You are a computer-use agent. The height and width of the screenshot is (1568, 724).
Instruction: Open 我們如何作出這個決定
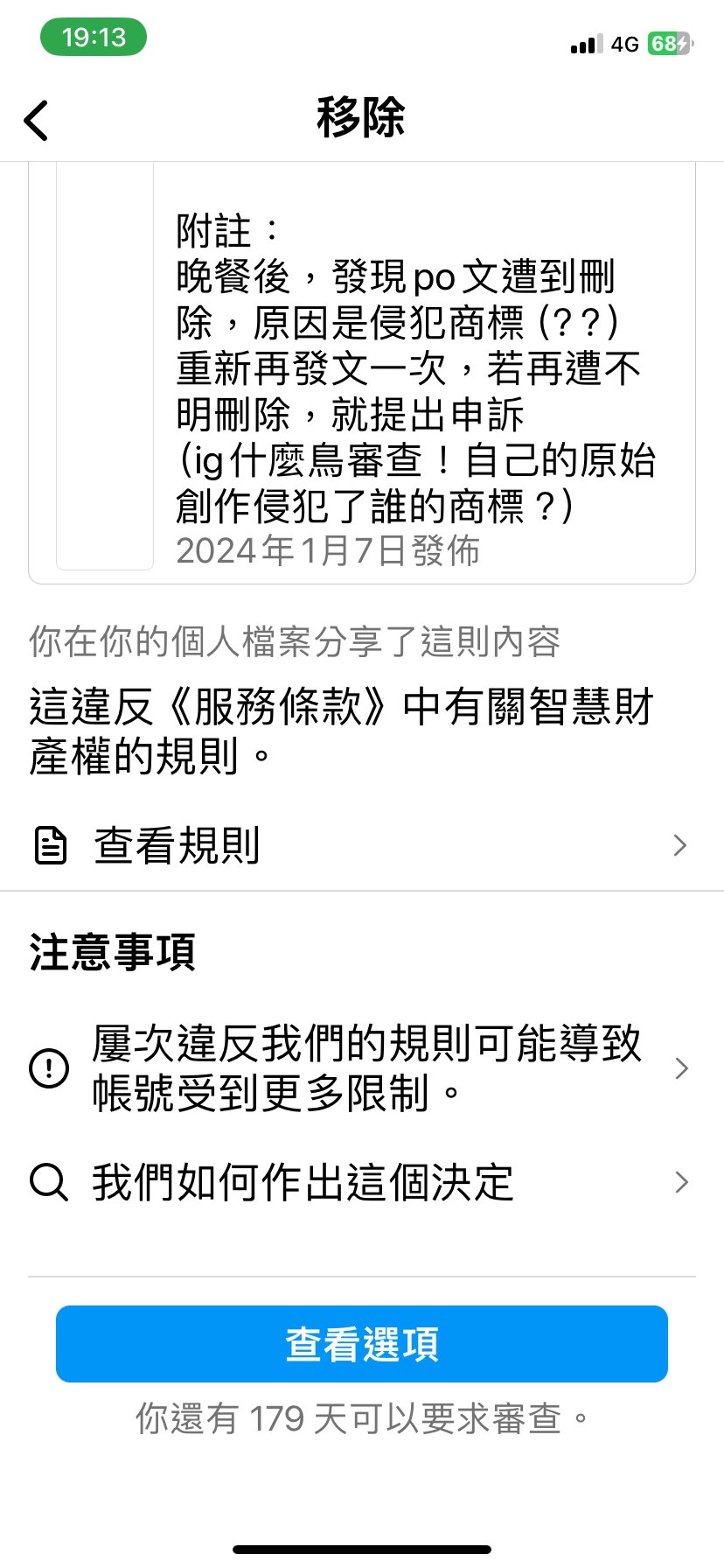coord(362,1182)
